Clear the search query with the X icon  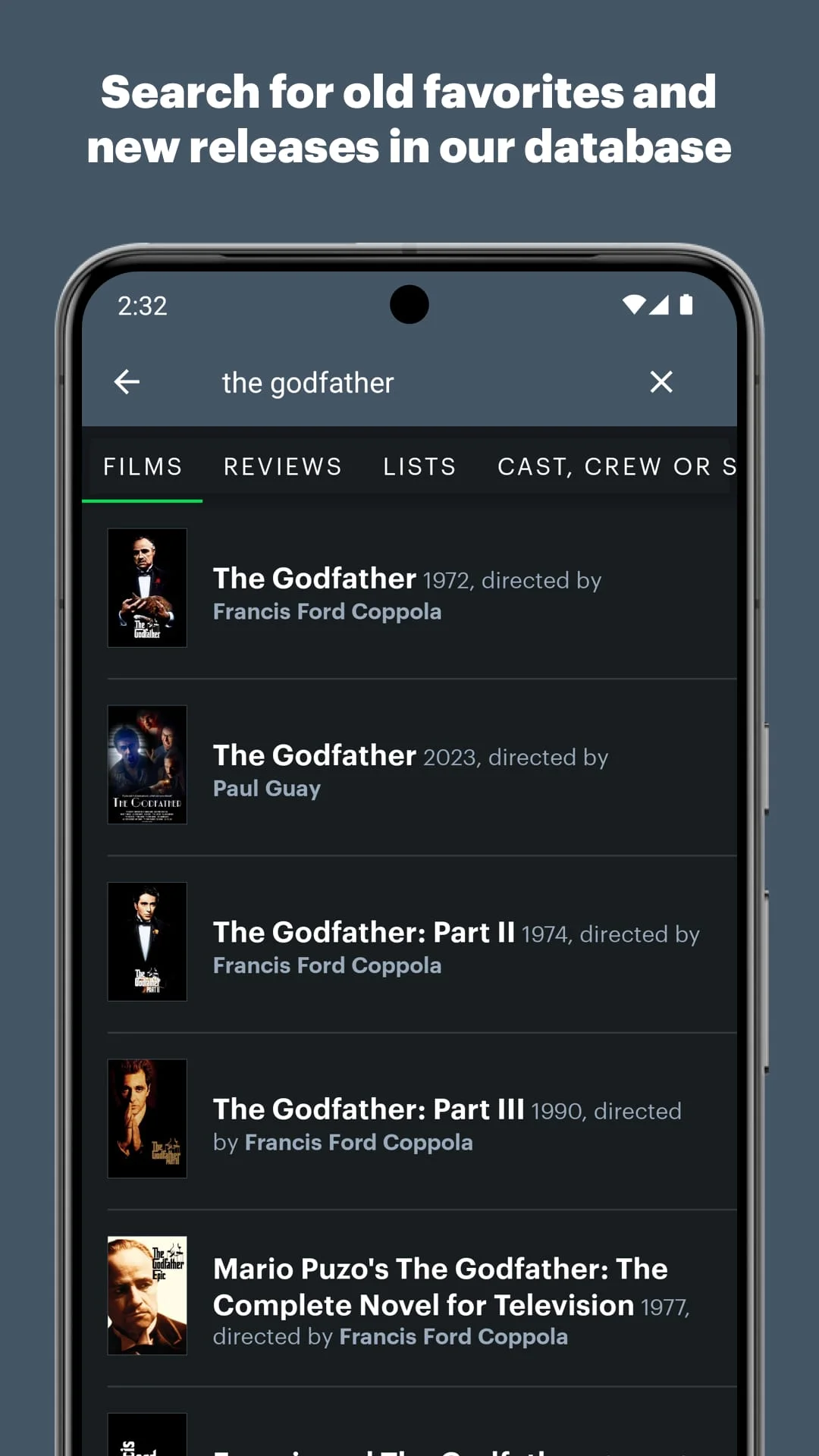pos(661,382)
